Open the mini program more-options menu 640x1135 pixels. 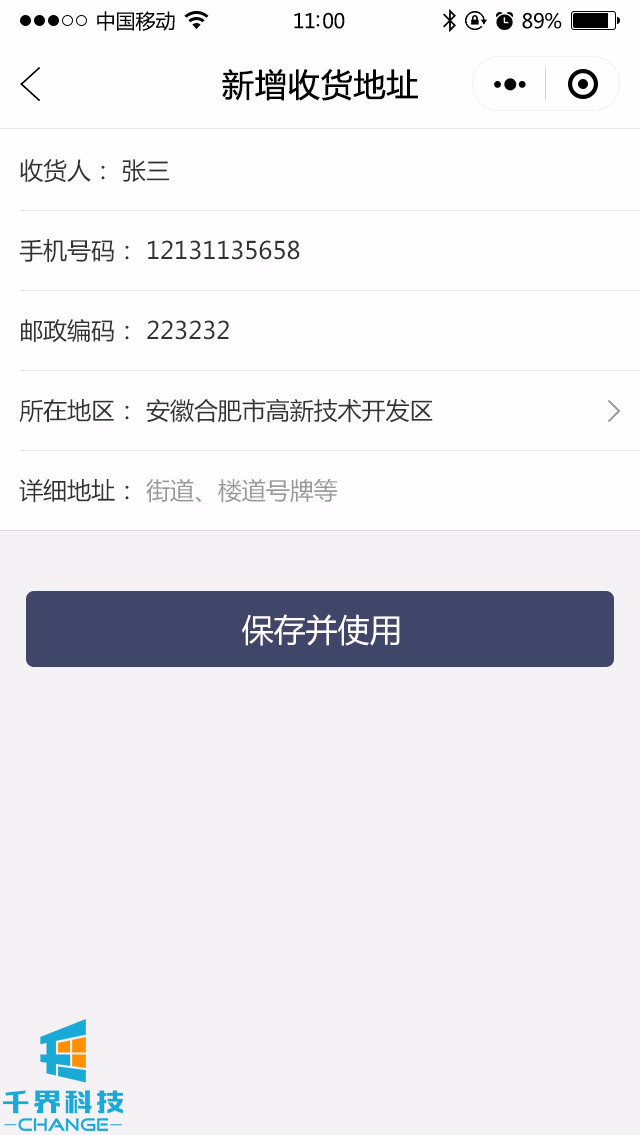coord(509,84)
